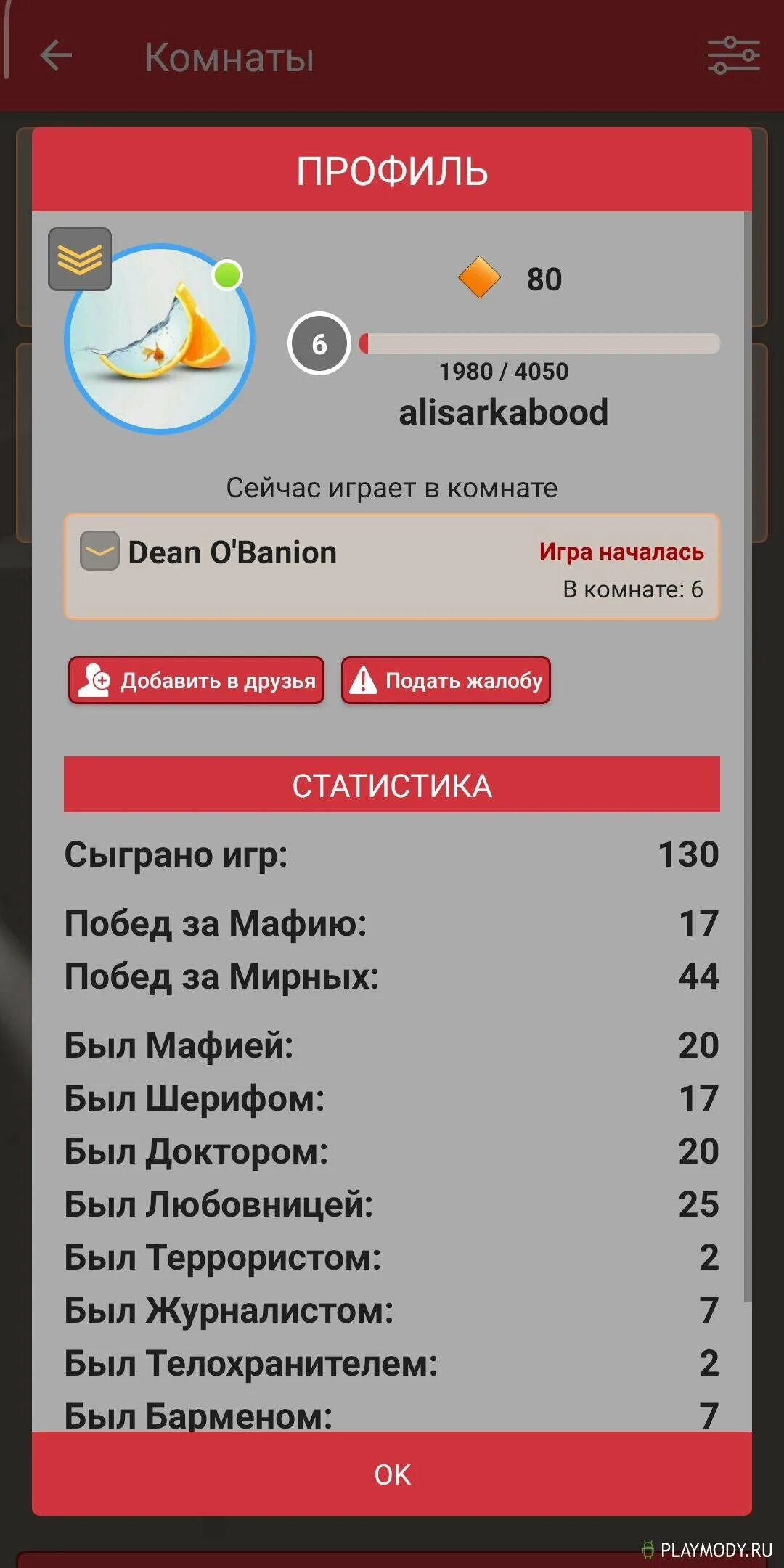Open the room card for Dean O'Banion
This screenshot has width=784, height=1568.
click(392, 568)
